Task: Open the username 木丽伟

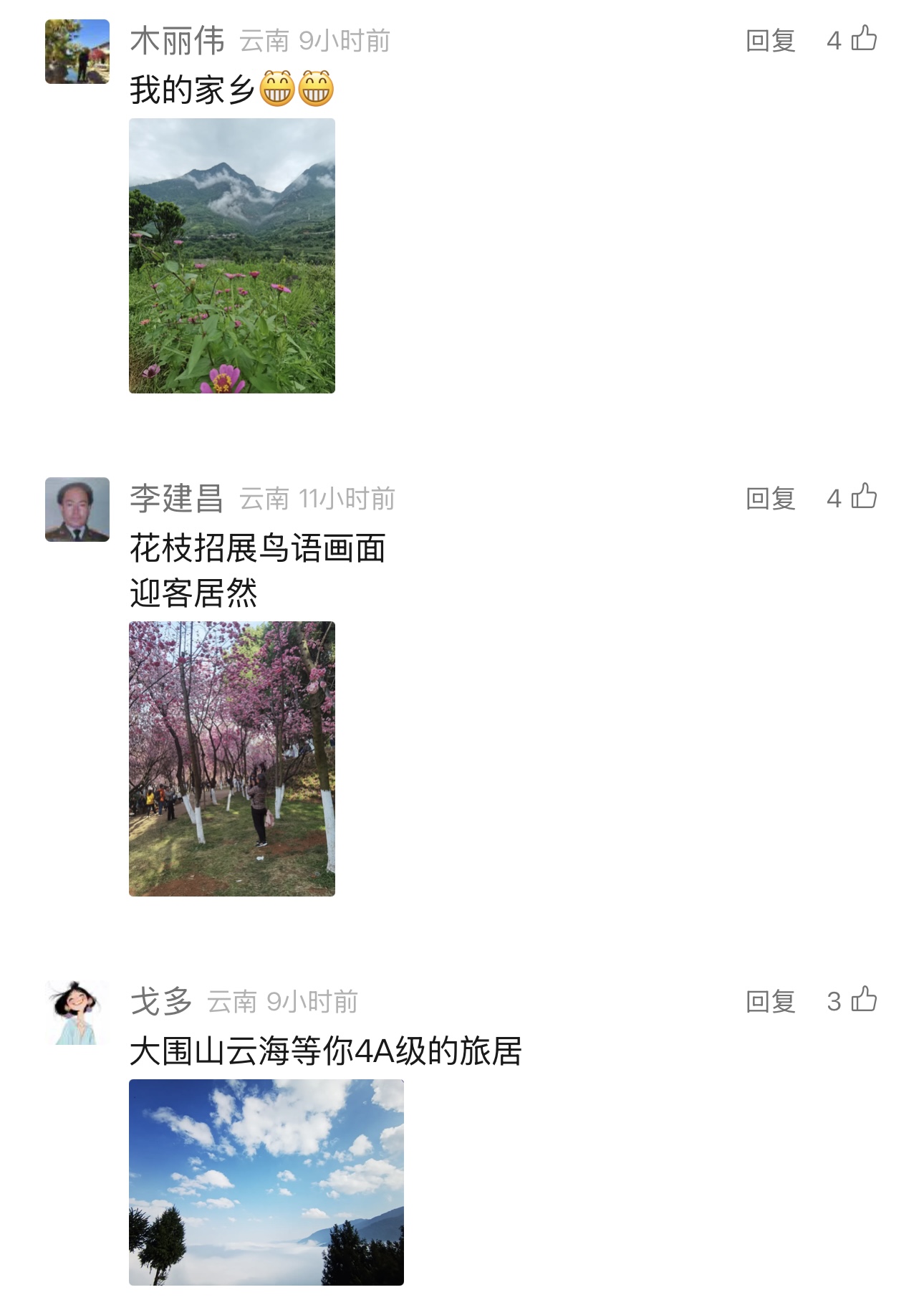Action: pos(177,41)
